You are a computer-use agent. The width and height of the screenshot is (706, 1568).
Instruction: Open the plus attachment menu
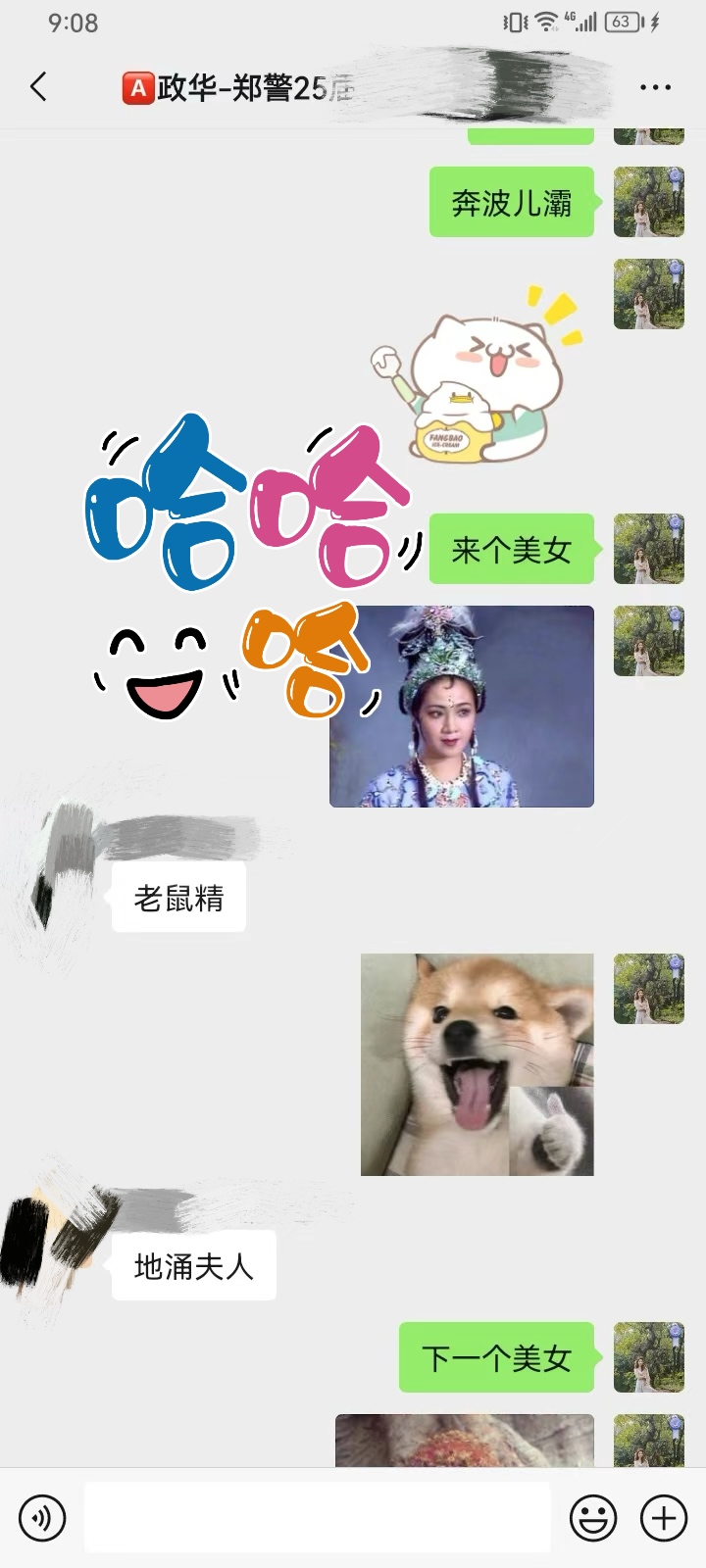(664, 1518)
